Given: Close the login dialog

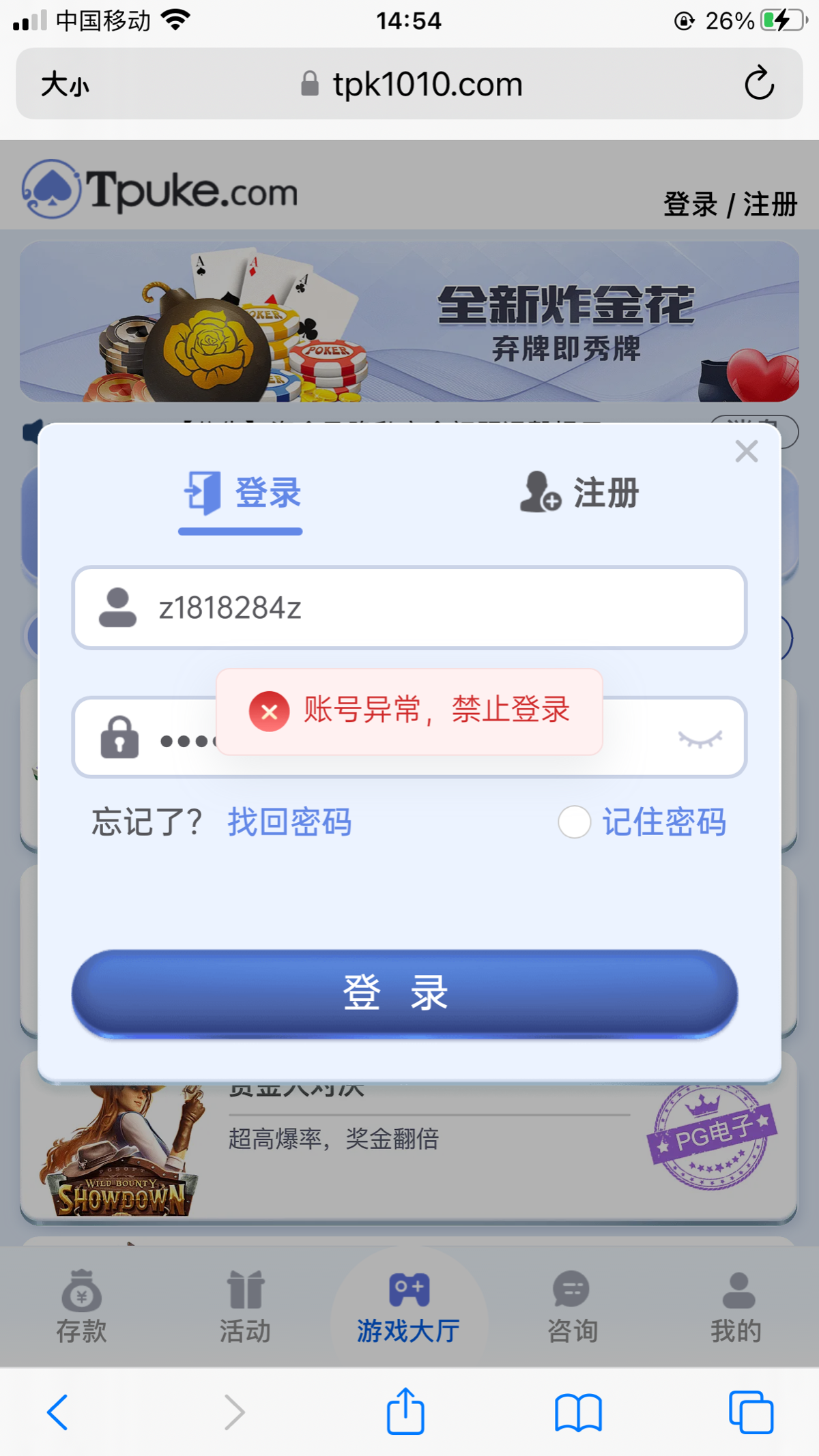Looking at the screenshot, I should (x=746, y=451).
